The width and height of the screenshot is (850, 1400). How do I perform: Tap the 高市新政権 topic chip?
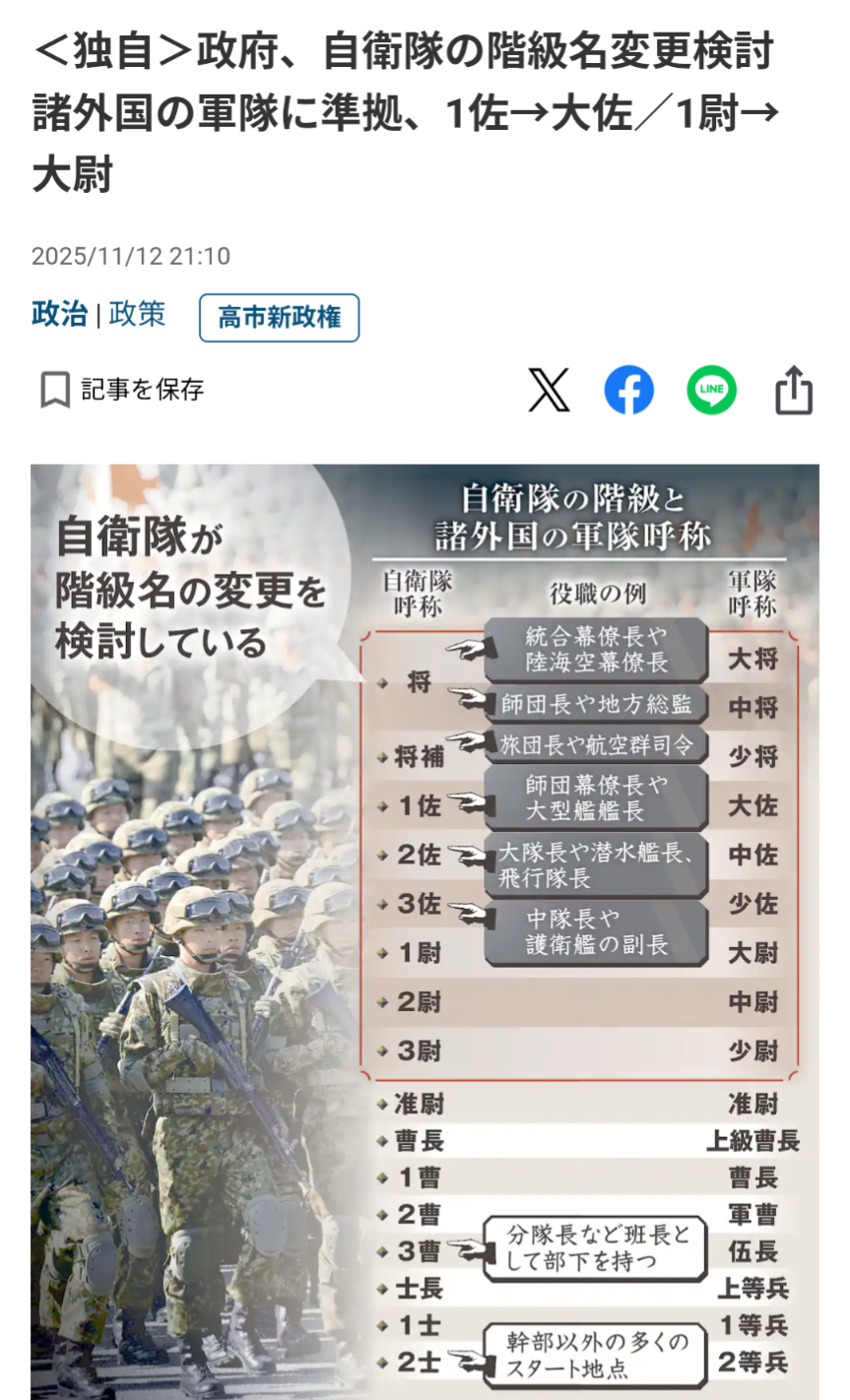[x=279, y=317]
